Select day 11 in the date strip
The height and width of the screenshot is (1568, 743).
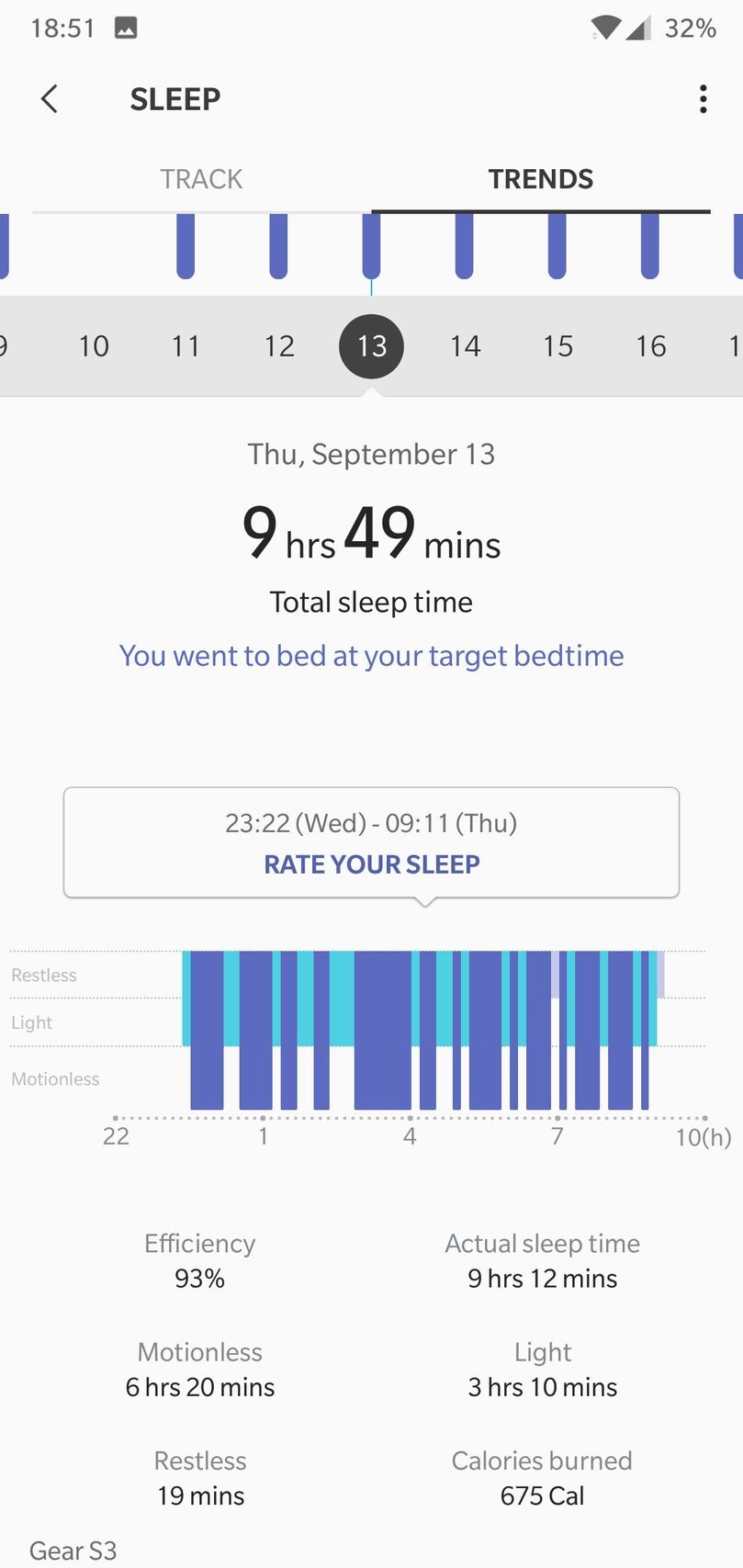tap(186, 346)
